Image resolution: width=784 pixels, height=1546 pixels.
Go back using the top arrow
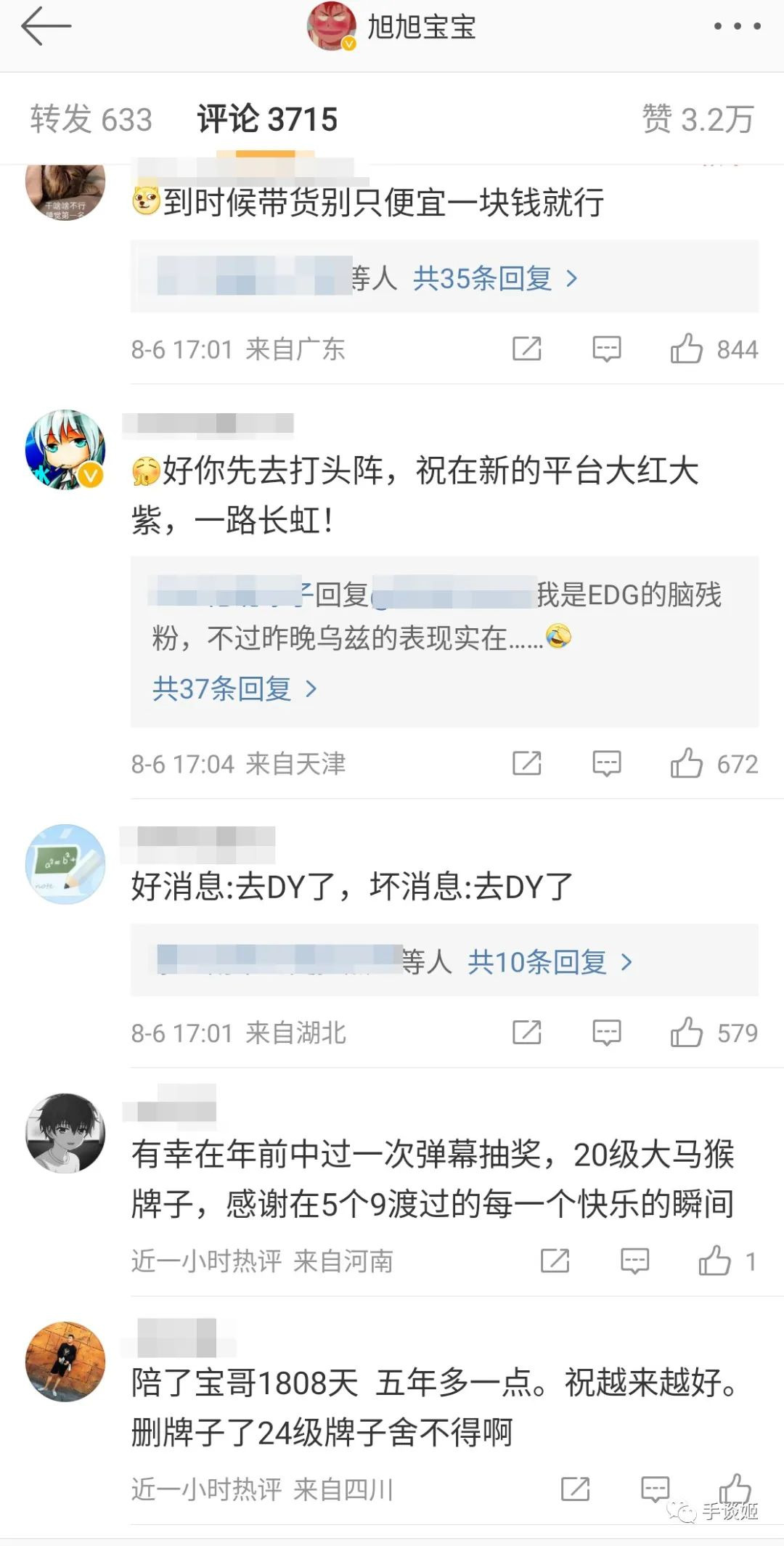click(x=46, y=28)
